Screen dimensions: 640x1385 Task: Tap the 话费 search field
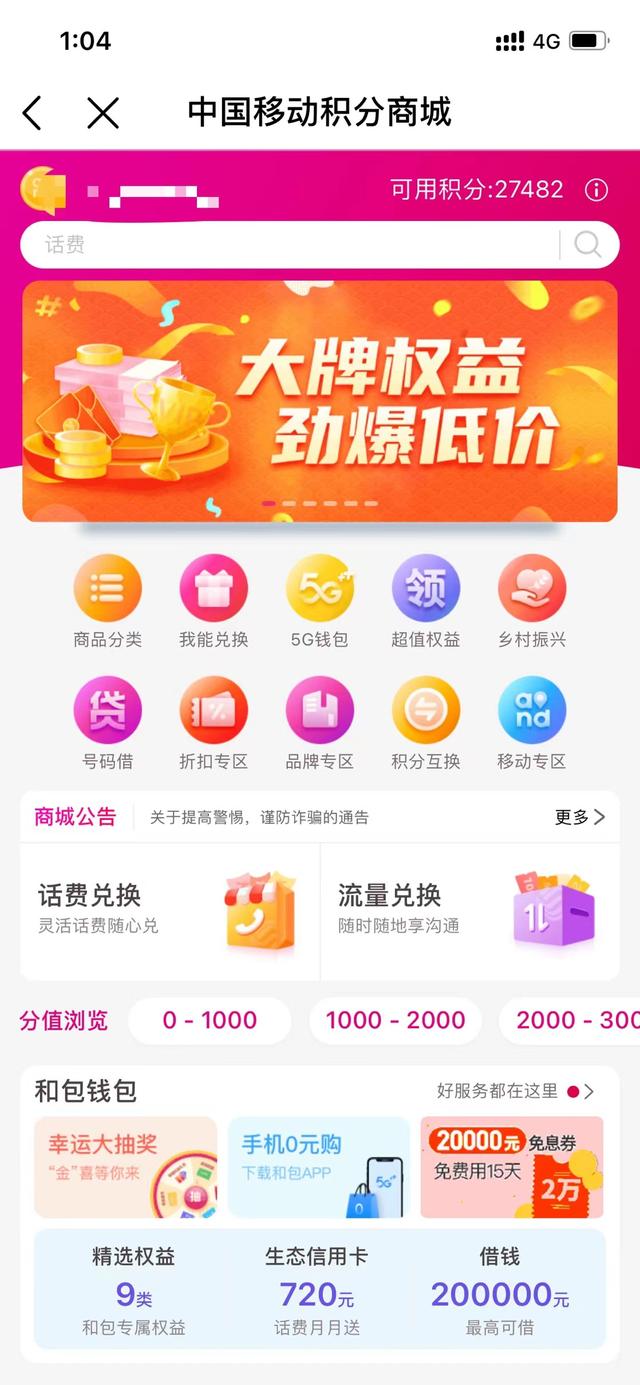290,245
